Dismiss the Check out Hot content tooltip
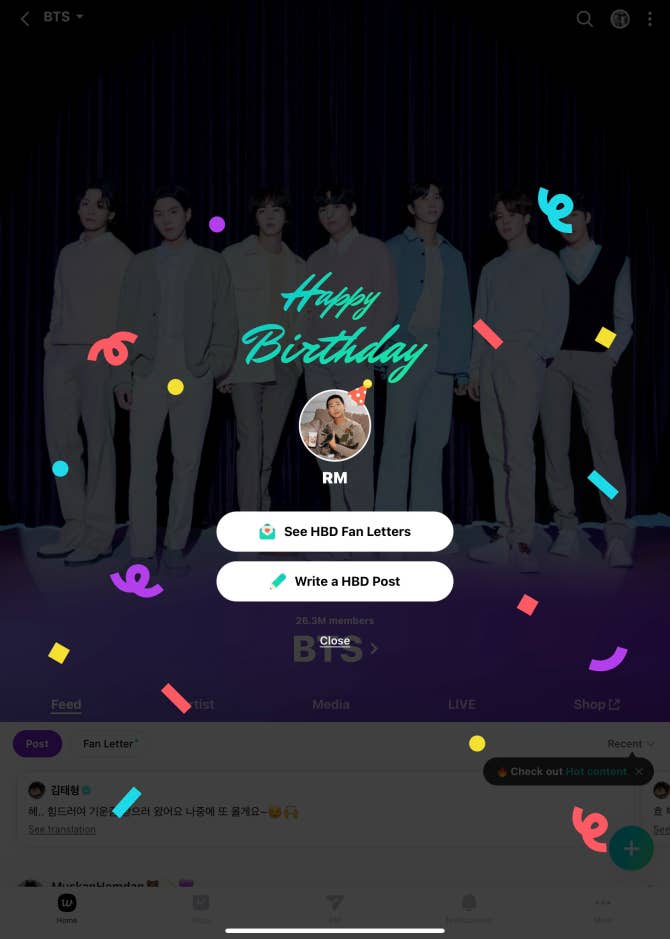Viewport: 670px width, 939px height. coord(639,772)
